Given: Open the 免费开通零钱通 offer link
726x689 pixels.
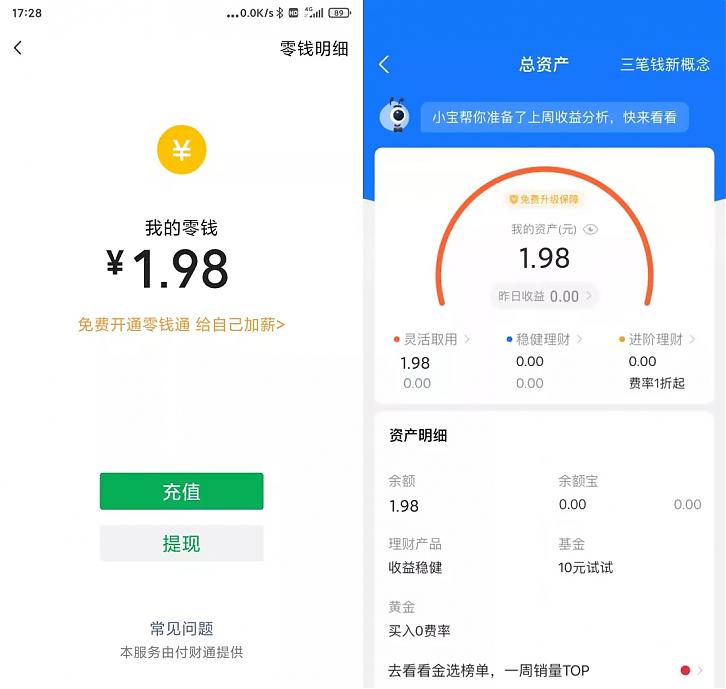Looking at the screenshot, I should 181,324.
